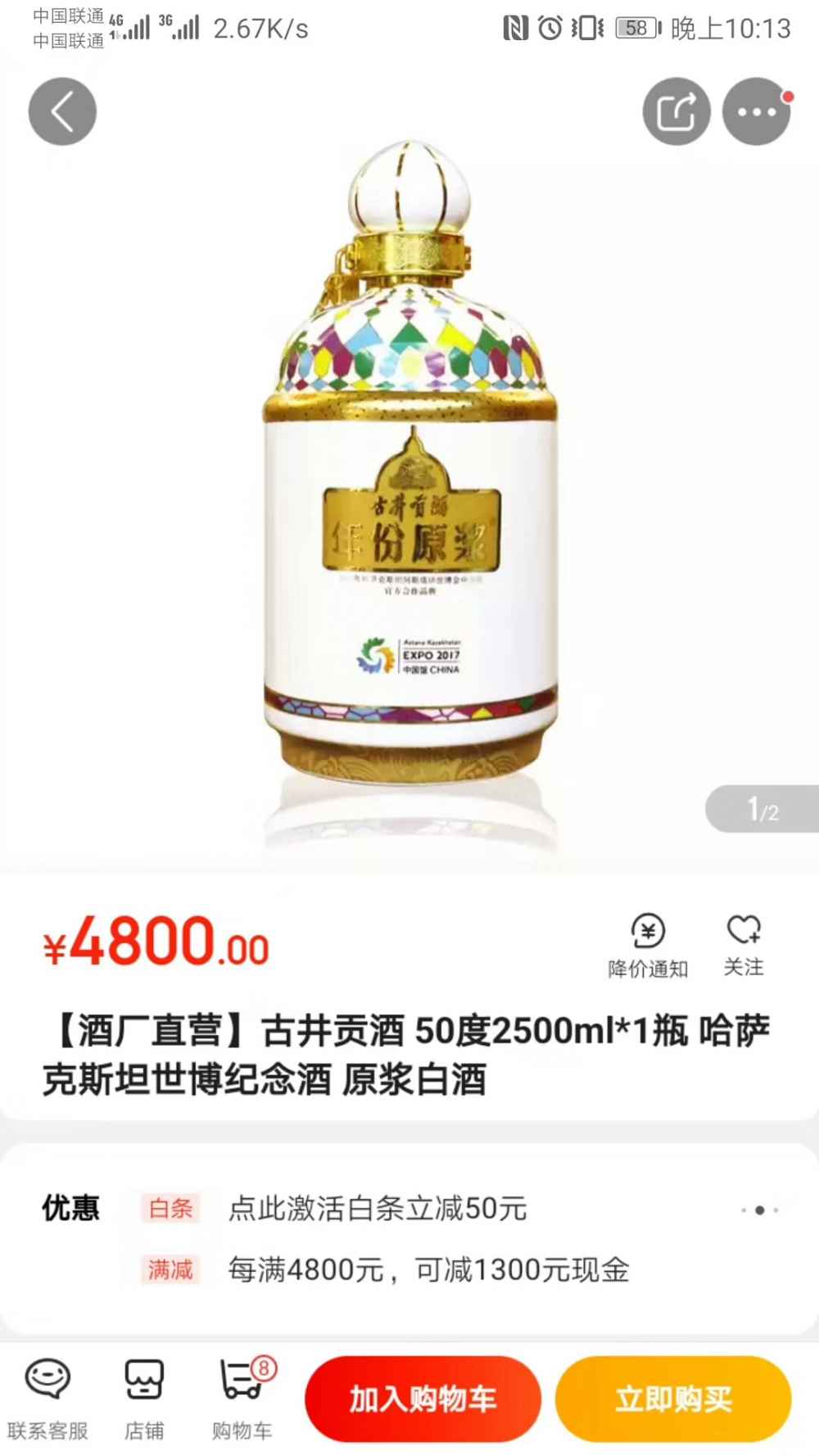819x1456 pixels.
Task: Add item with 加入购物车
Action: click(x=423, y=1399)
